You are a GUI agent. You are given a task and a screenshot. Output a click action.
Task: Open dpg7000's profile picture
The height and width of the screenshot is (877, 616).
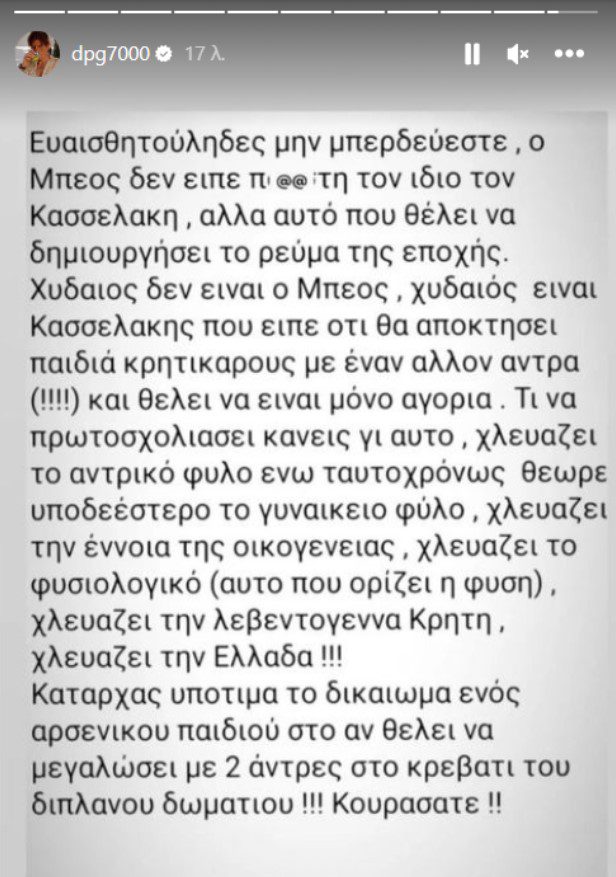(x=39, y=54)
